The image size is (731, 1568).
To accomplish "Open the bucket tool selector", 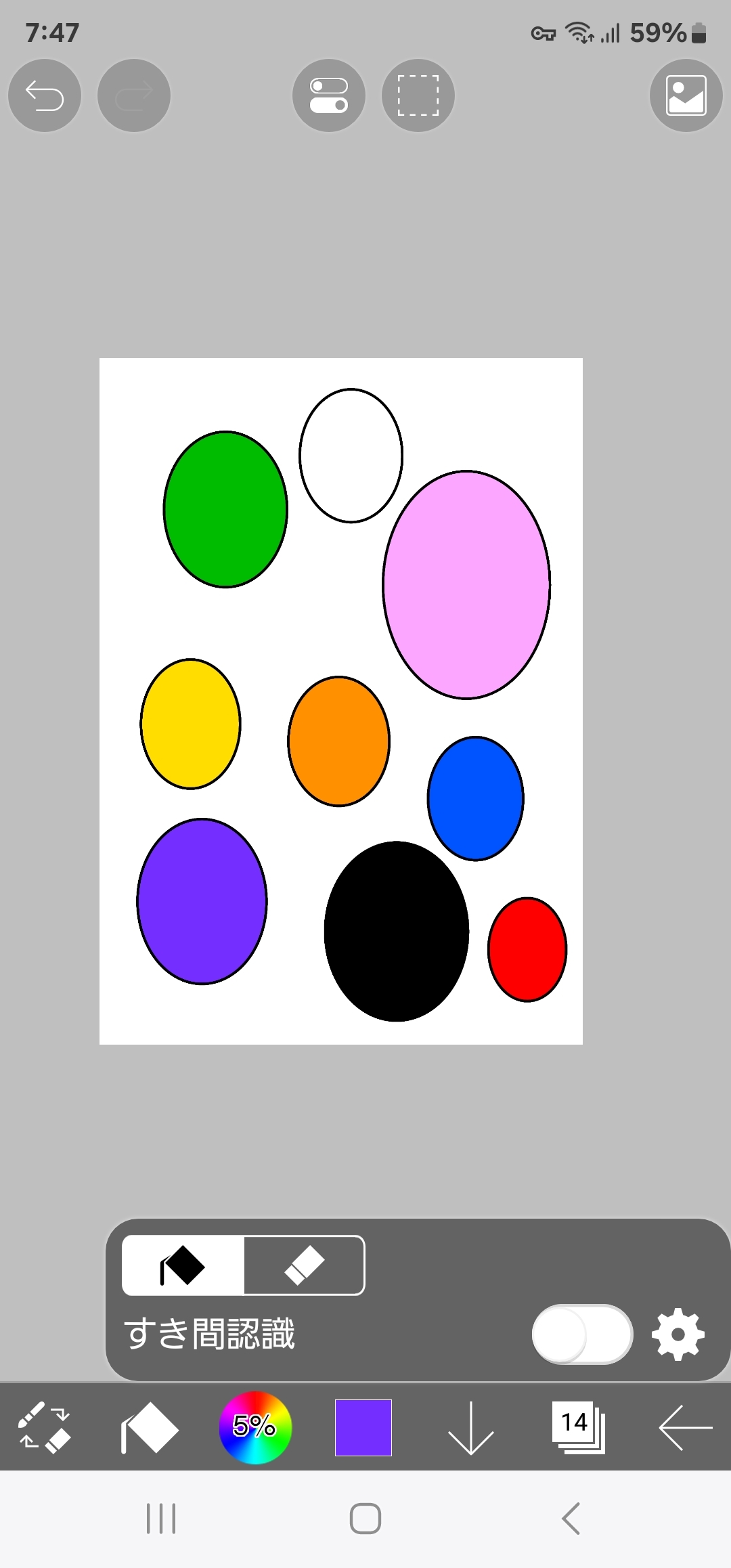I will point(150,1427).
